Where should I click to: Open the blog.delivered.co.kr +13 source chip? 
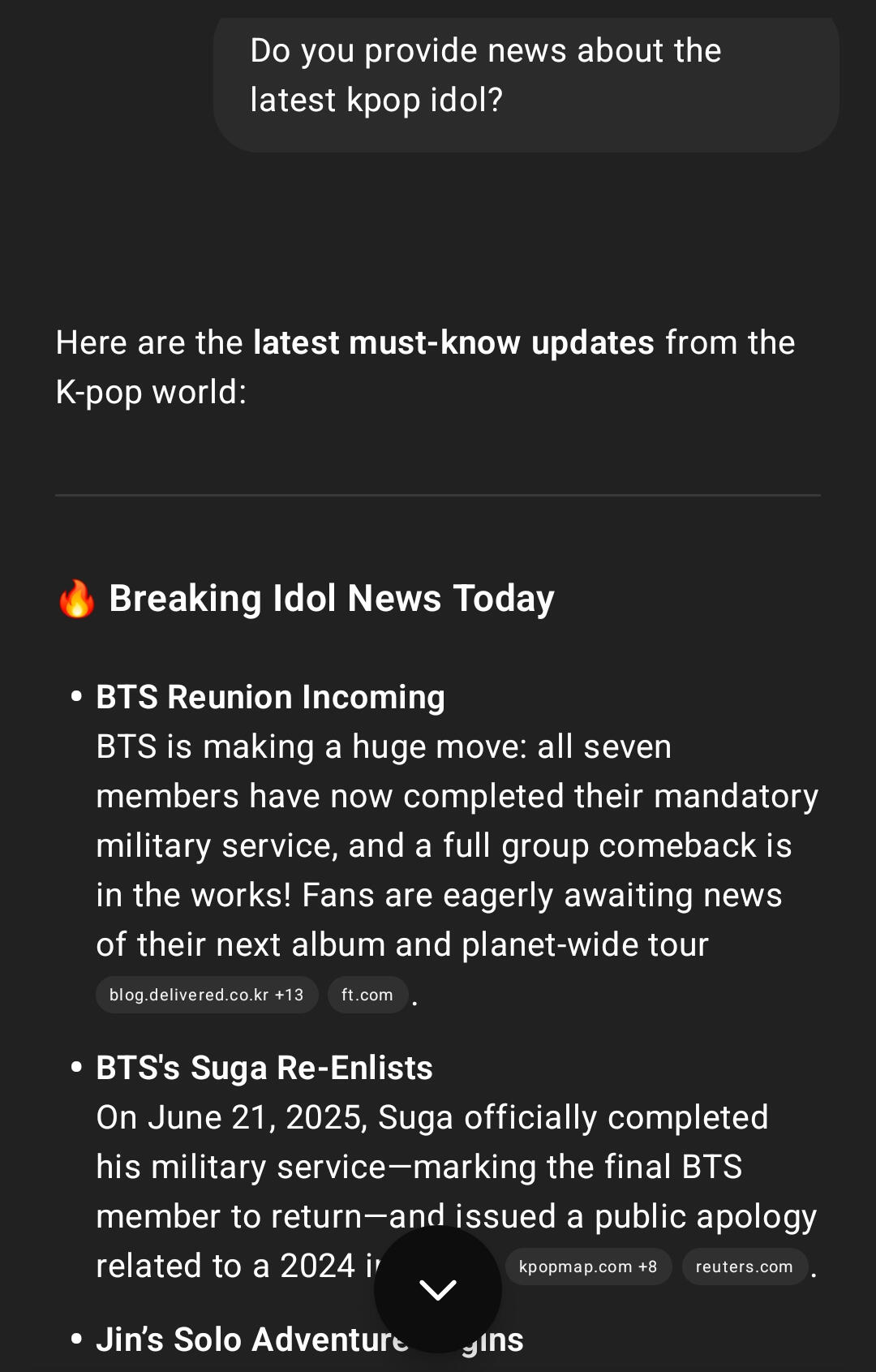click(207, 995)
